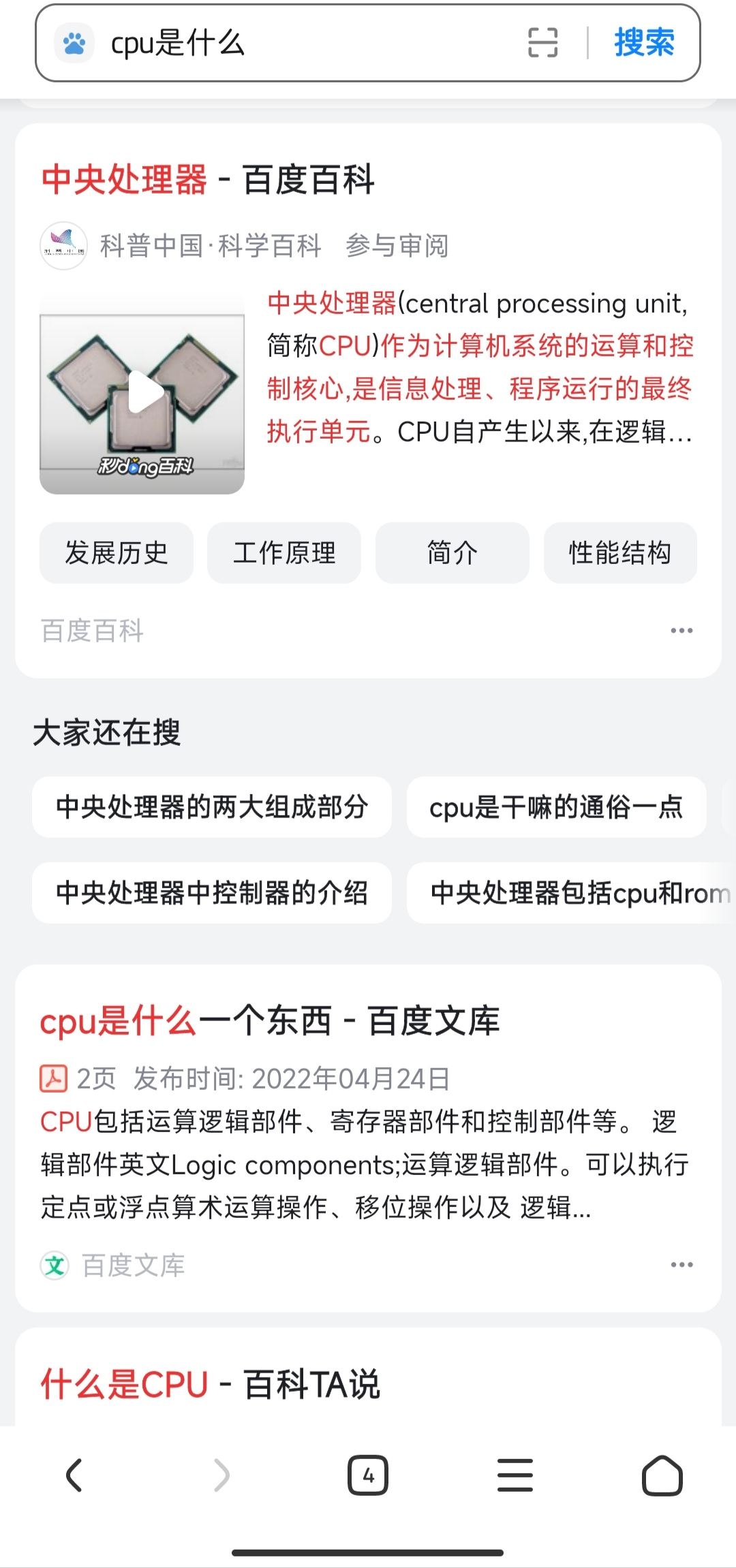Open the scan icon in search bar
Image resolution: width=736 pixels, height=1568 pixels.
click(542, 43)
